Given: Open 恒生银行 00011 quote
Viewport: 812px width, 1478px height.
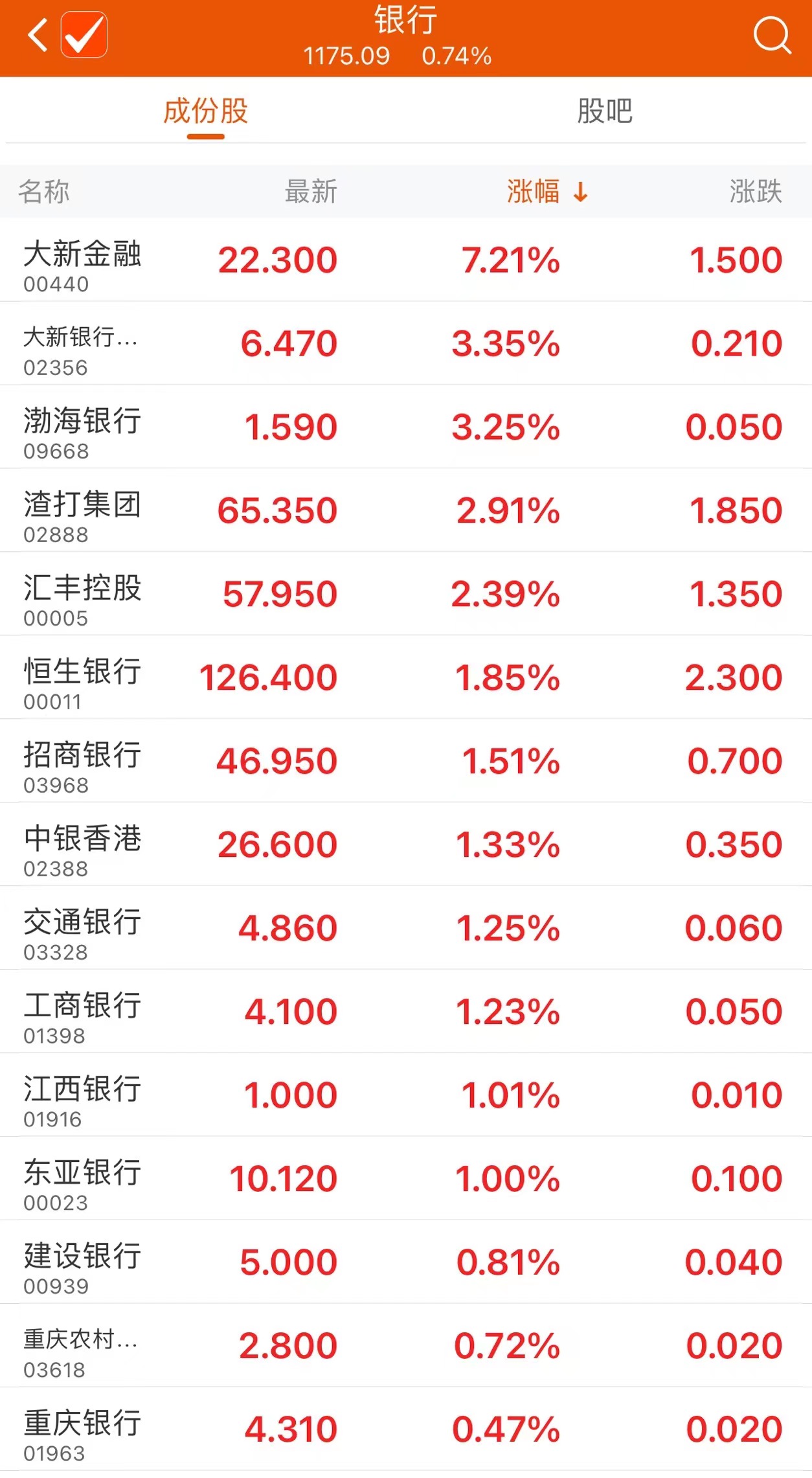Looking at the screenshot, I should click(406, 678).
